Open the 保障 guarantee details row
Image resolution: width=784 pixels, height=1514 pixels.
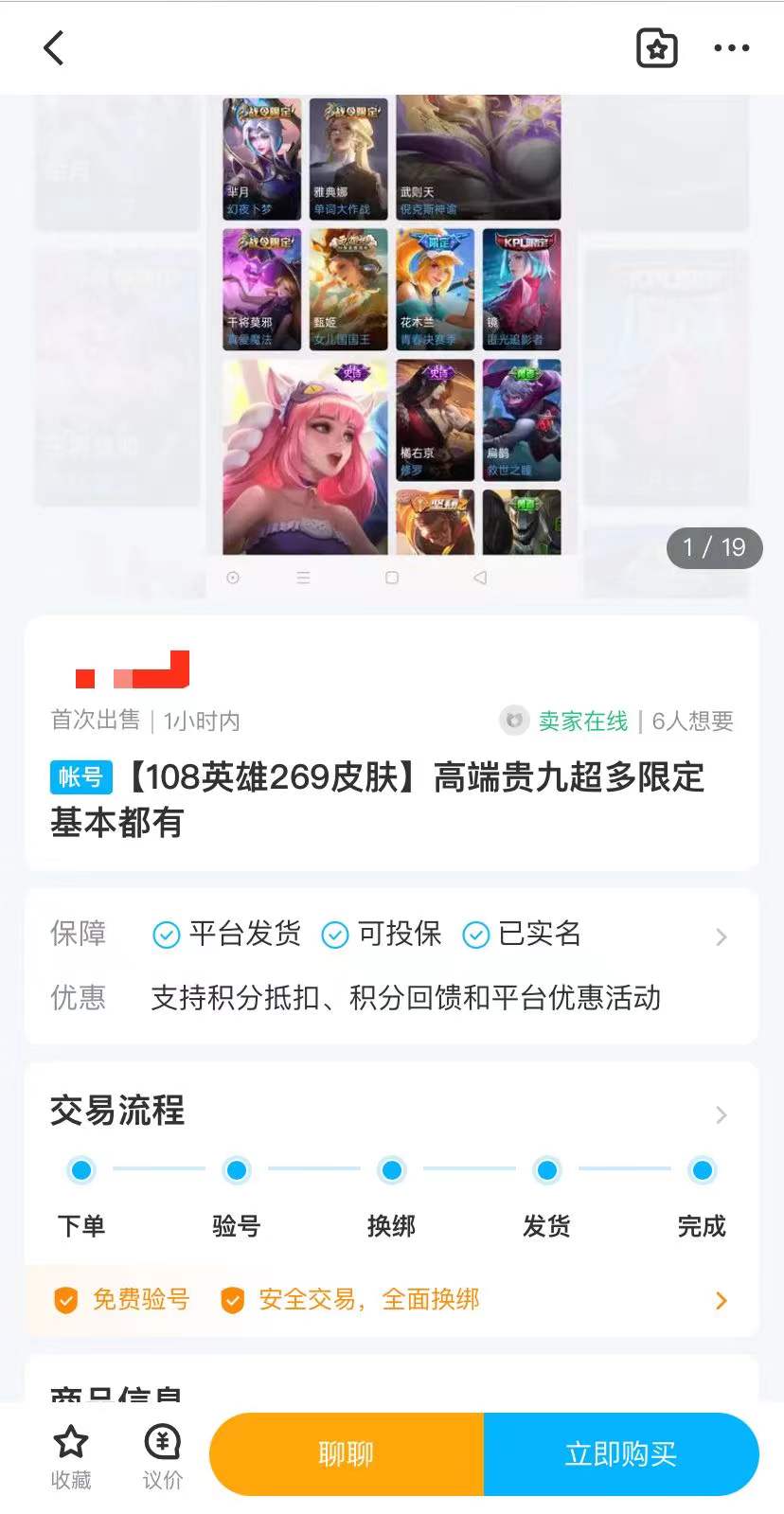coord(392,935)
